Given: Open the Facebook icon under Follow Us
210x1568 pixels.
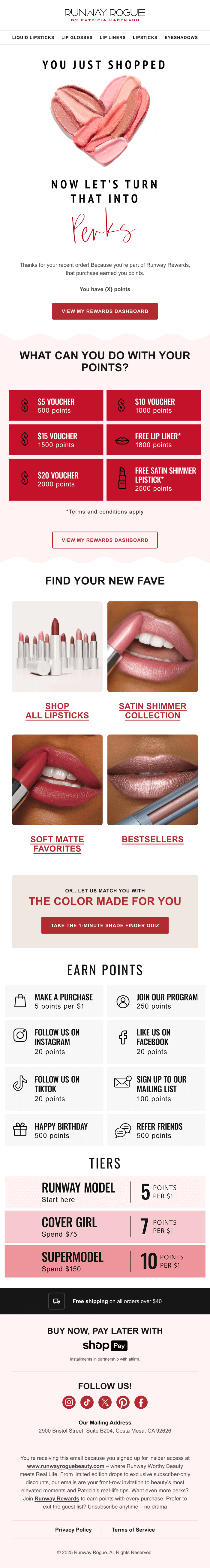Looking at the screenshot, I should click(x=141, y=1402).
